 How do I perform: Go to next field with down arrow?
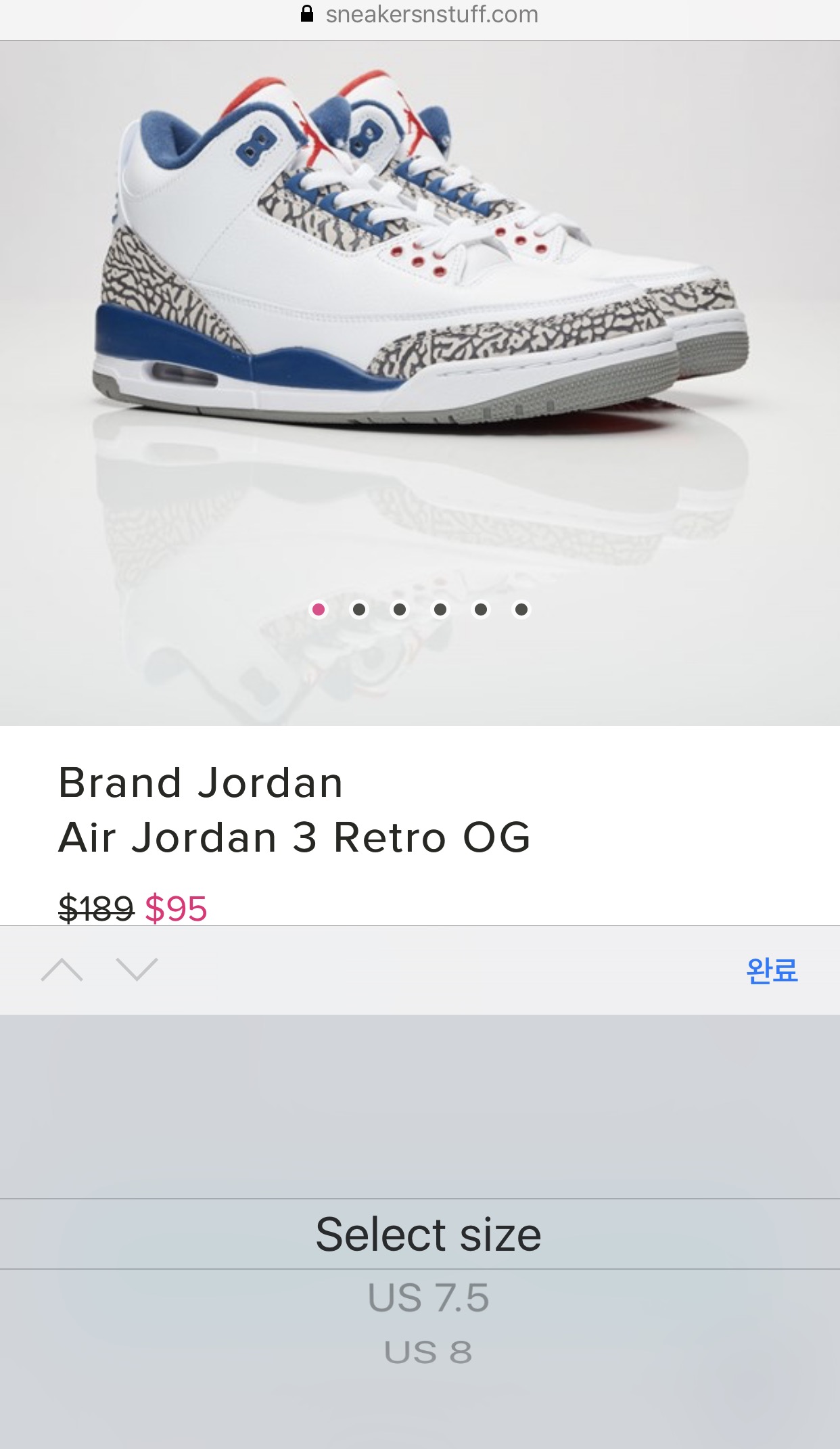coord(137,969)
